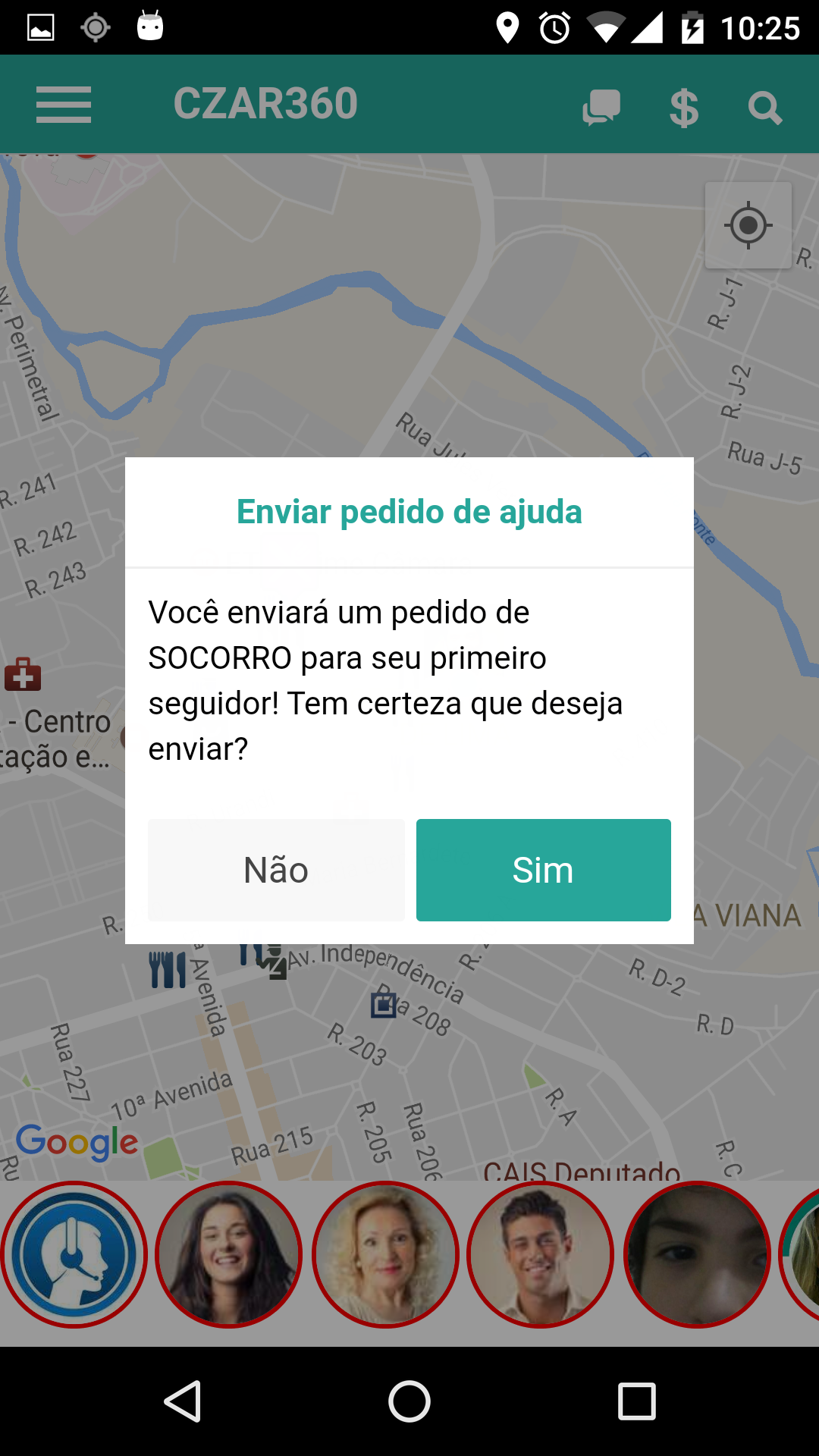Confirm sending help request with Sim
The image size is (819, 1456).
543,870
